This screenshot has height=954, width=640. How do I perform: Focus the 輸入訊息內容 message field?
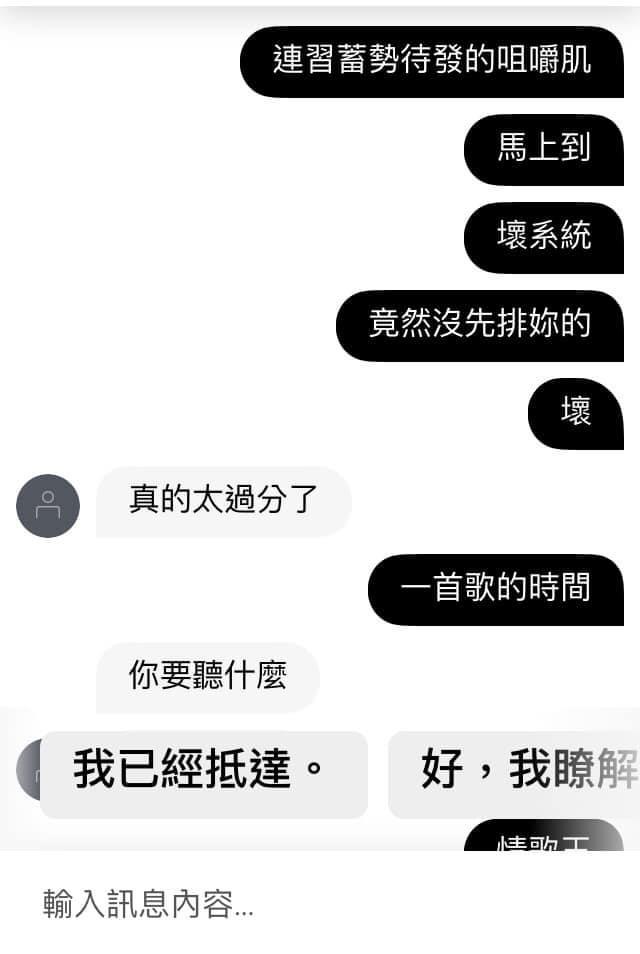[x=320, y=905]
